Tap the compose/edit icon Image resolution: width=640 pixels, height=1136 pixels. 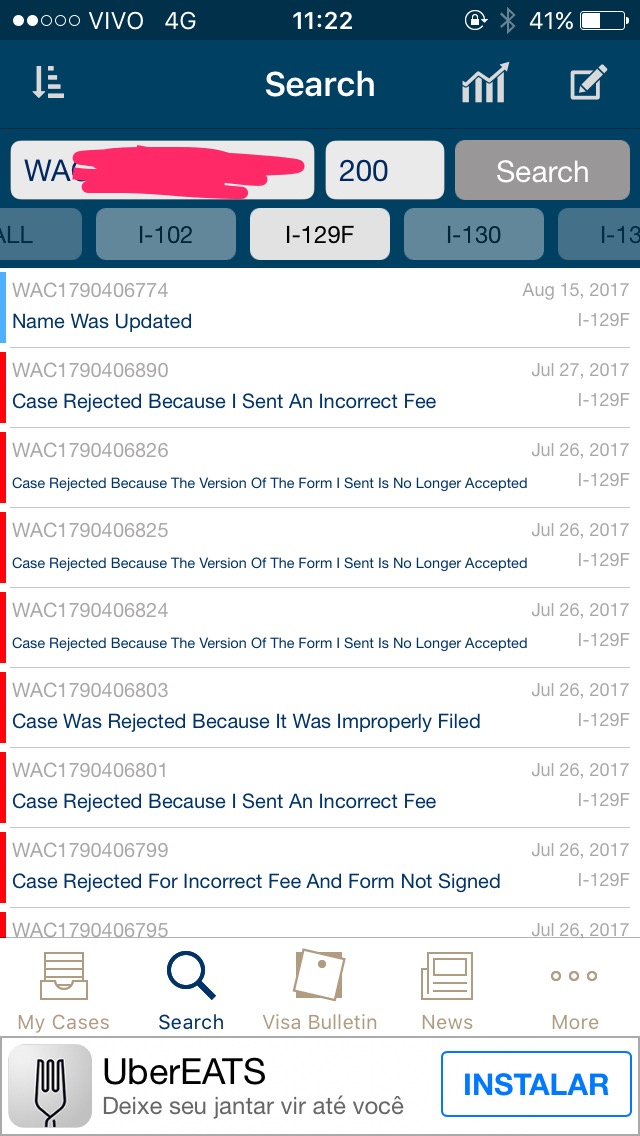(588, 84)
